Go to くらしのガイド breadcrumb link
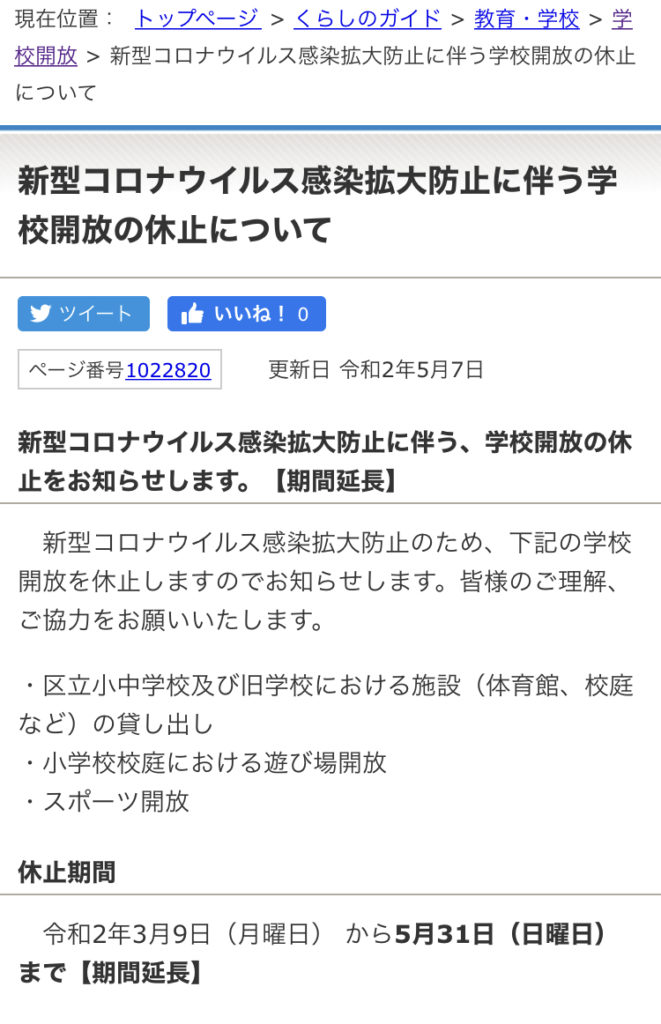661x1024 pixels. coord(367,18)
